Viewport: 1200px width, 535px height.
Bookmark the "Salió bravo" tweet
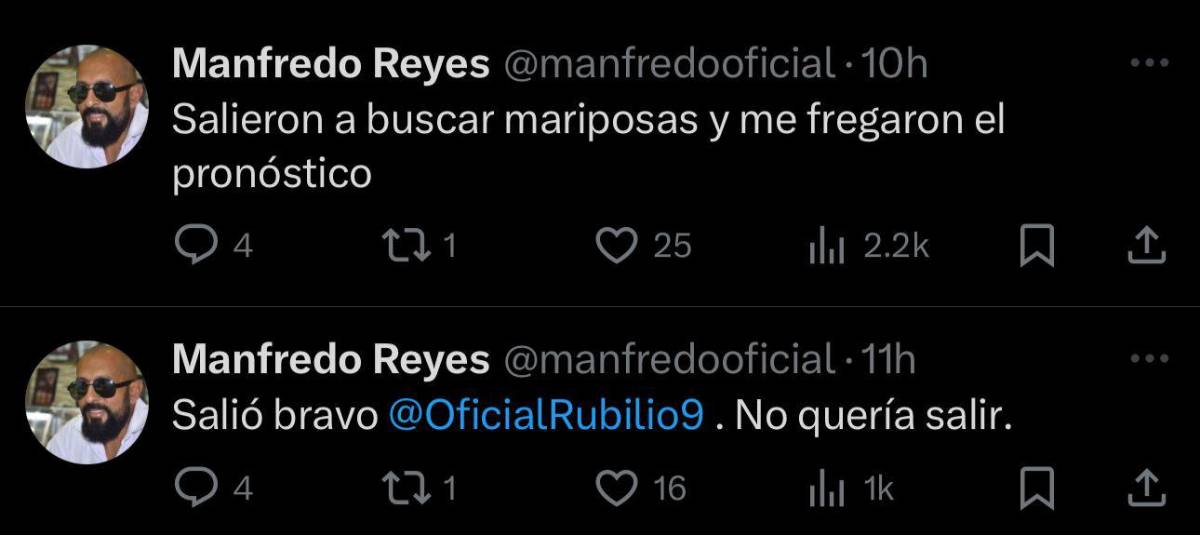(1037, 489)
